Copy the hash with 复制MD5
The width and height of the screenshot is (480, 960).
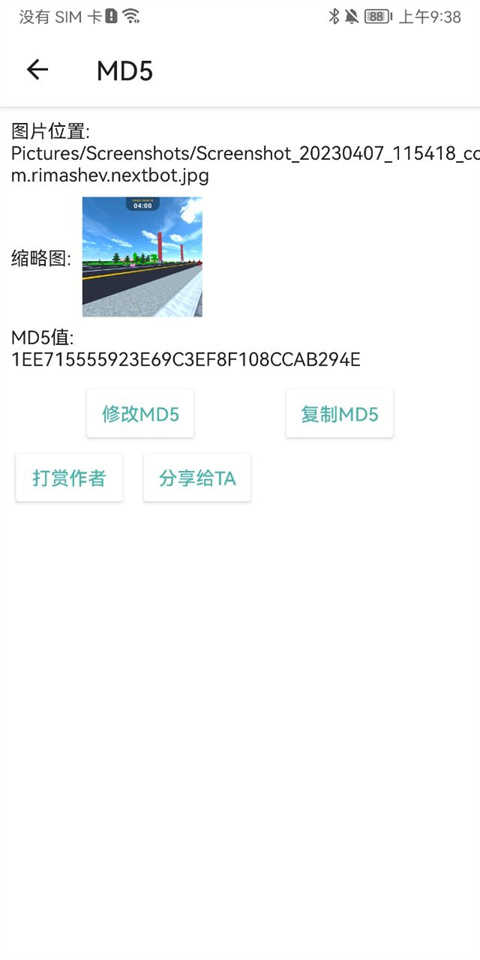click(339, 414)
